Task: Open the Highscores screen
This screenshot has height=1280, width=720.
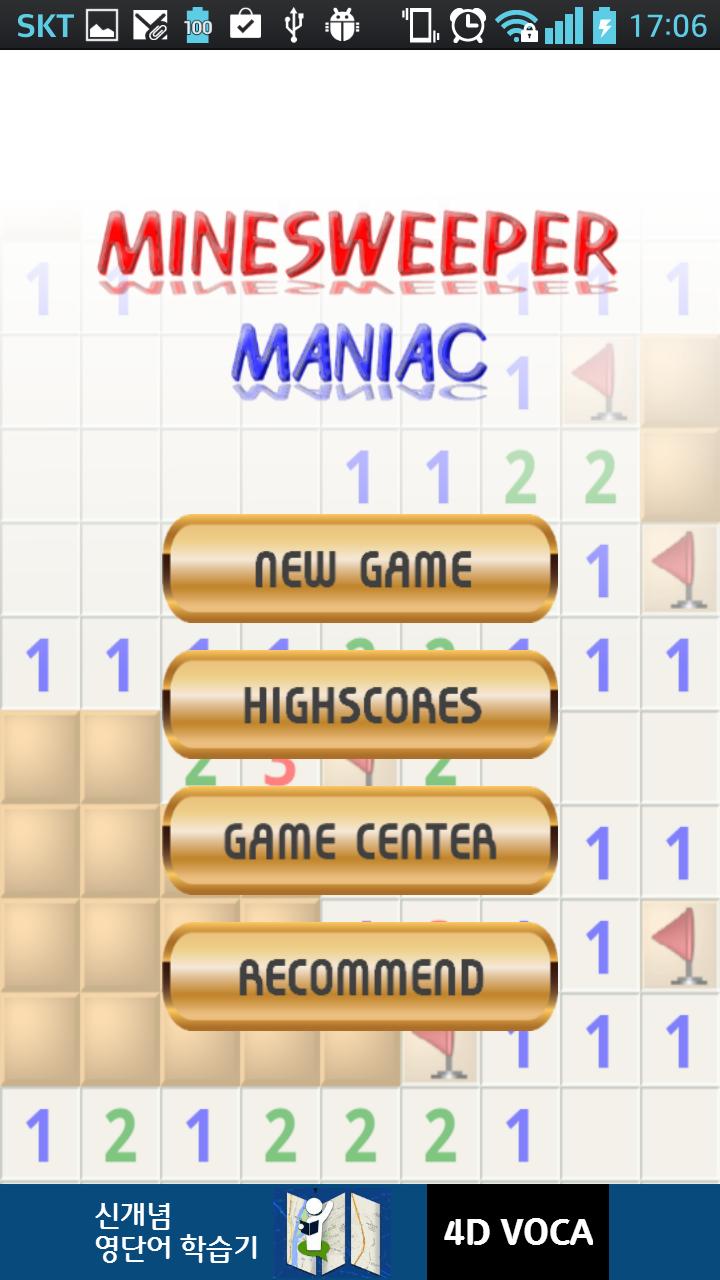Action: 360,705
